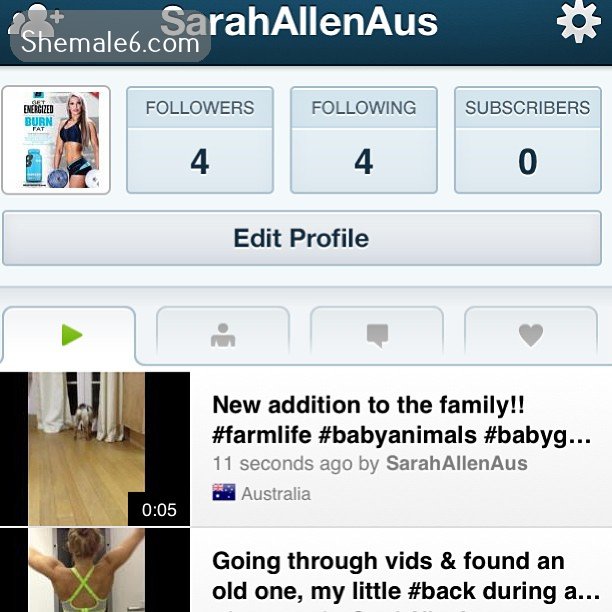View the Followers list
The width and height of the screenshot is (612, 612).
pyautogui.click(x=200, y=140)
